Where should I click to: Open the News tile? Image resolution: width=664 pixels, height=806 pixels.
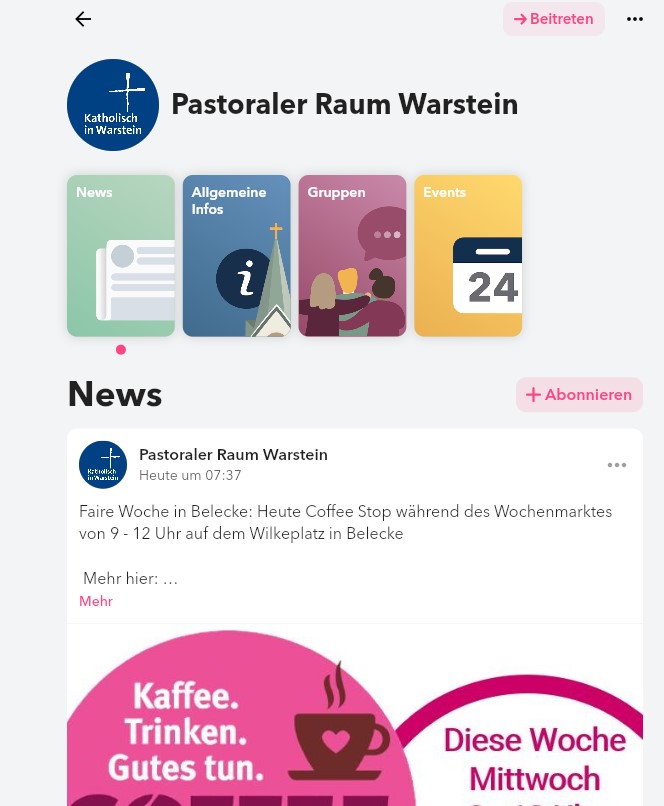[121, 256]
